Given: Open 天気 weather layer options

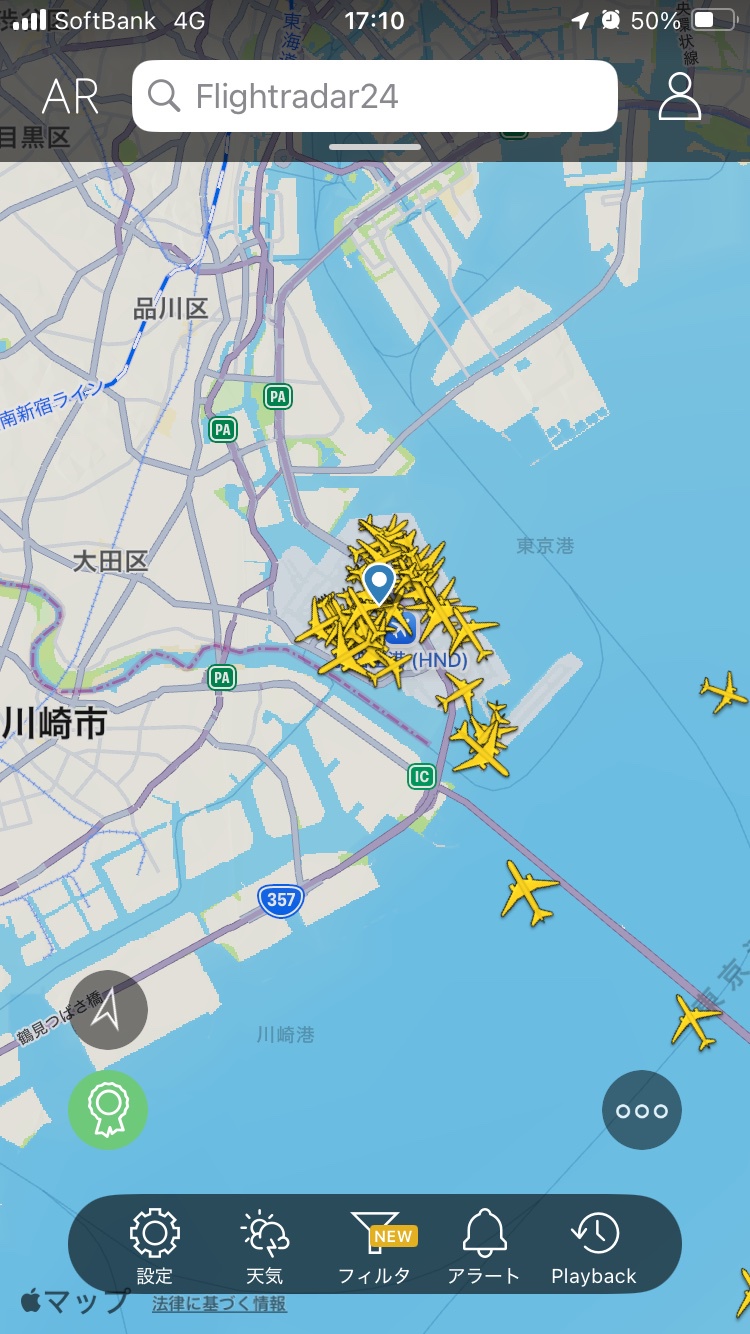Looking at the screenshot, I should 265,1246.
